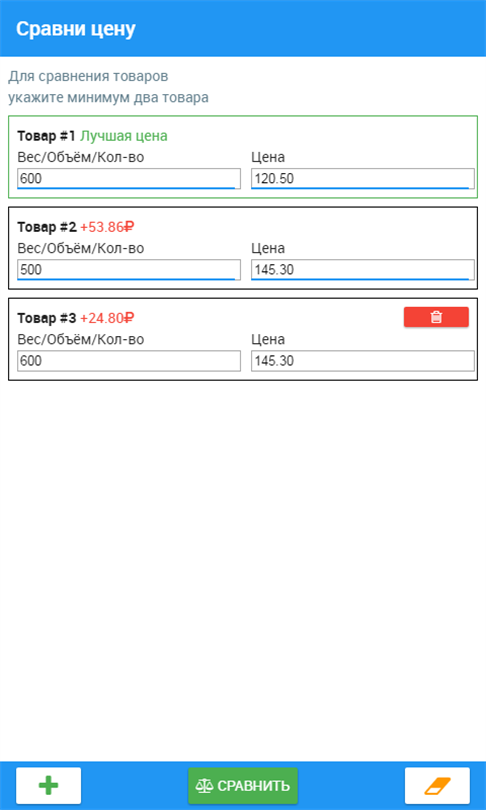Add a new product with the plus button
Viewport: 486px width, 810px height.
point(49,786)
